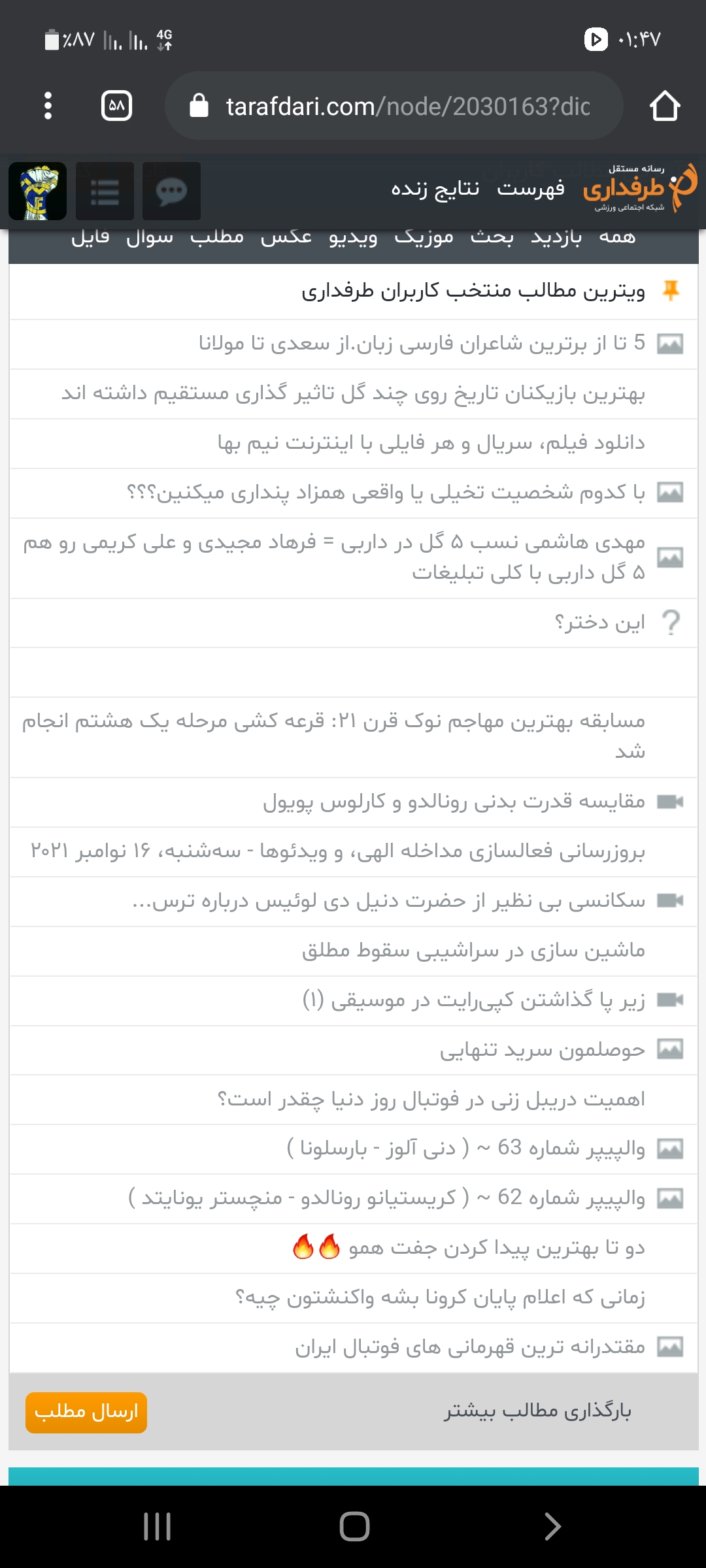Tap the ارسال مطلب button

[x=86, y=1413]
